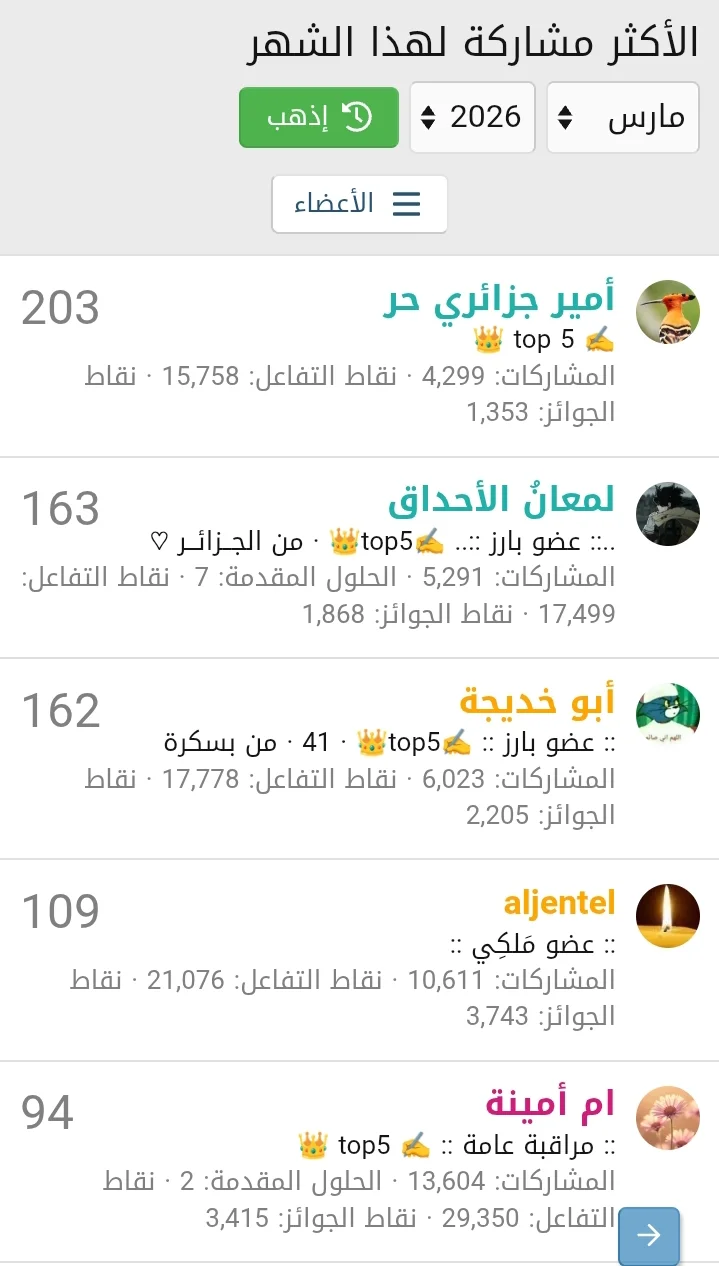Tap the green إذهب button
The width and height of the screenshot is (719, 1266).
click(x=319, y=118)
